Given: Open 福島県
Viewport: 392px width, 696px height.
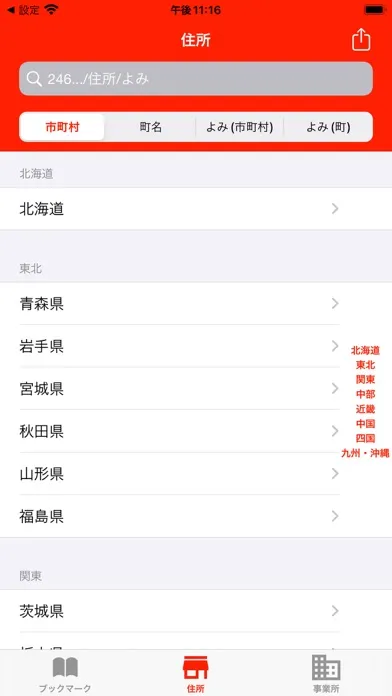Looking at the screenshot, I should (196, 516).
